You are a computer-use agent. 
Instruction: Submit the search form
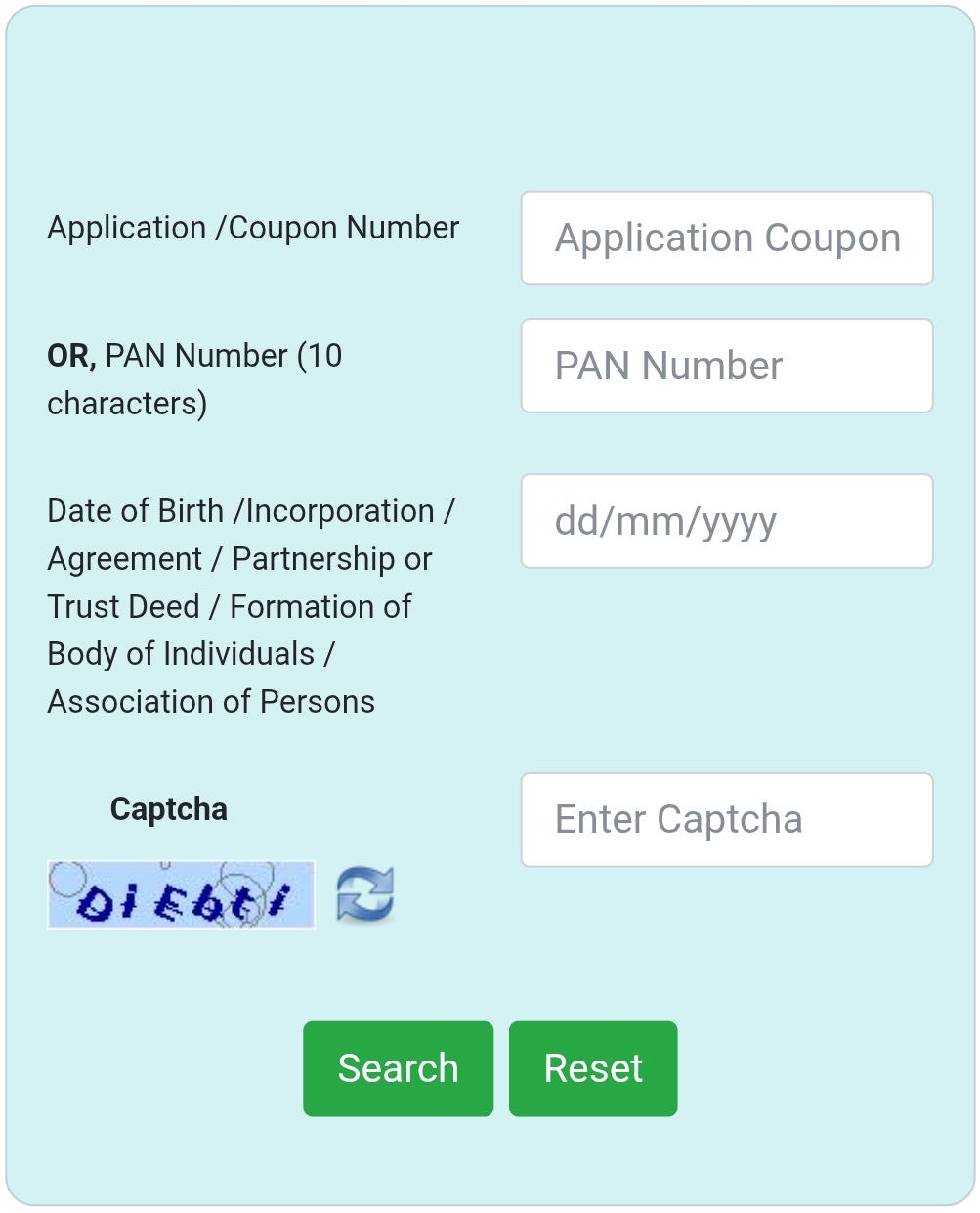pyautogui.click(x=398, y=1067)
